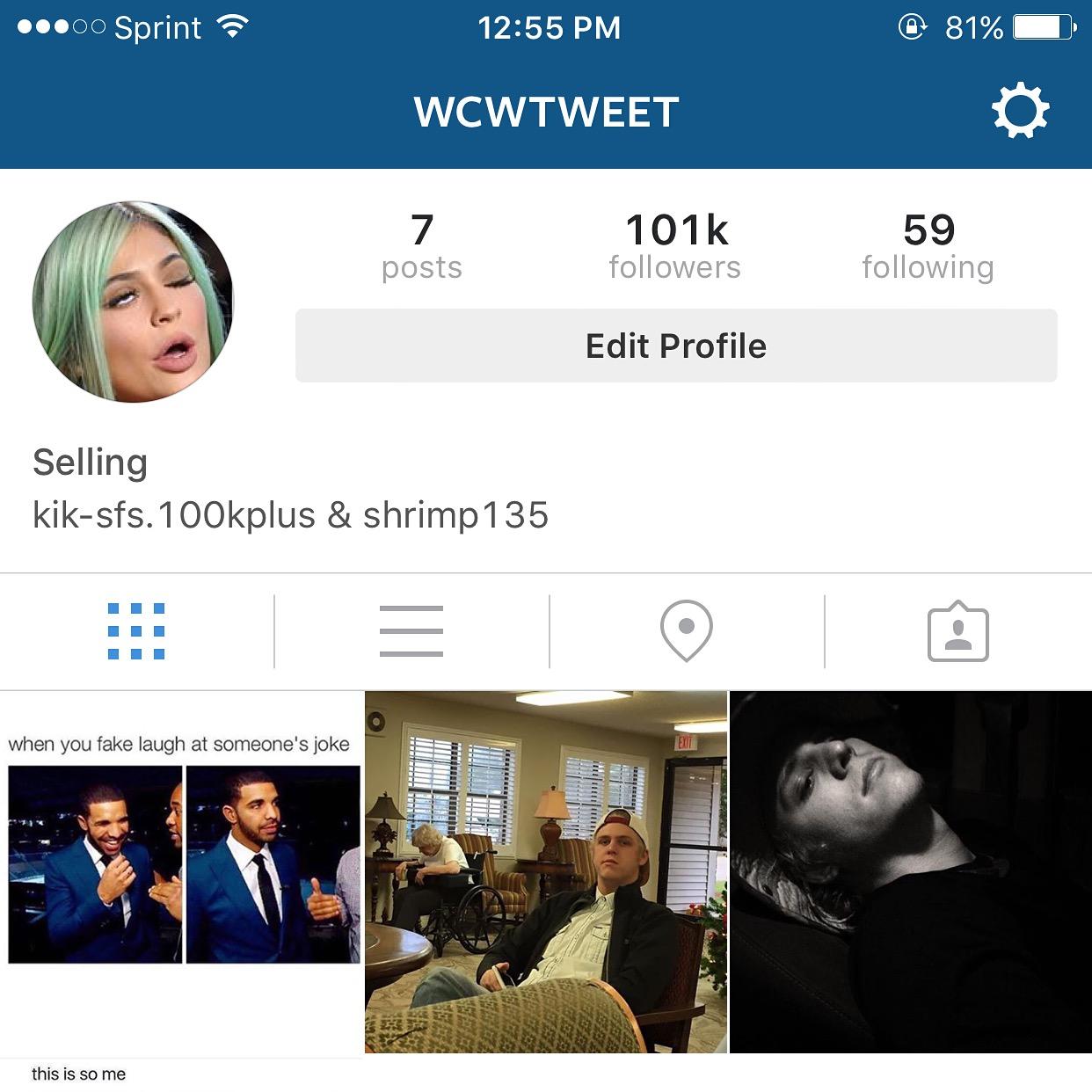Open the 59 following list
Image resolution: width=1092 pixels, height=1092 pixels.
click(928, 246)
